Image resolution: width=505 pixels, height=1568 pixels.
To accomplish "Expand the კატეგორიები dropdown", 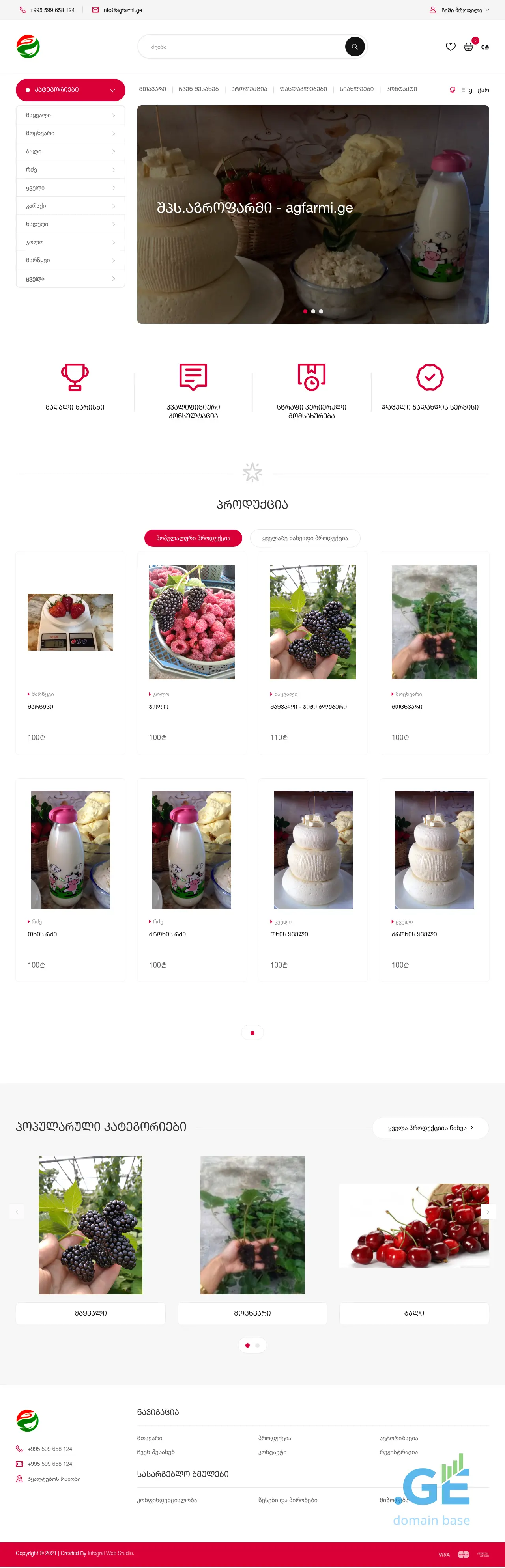I will point(70,90).
